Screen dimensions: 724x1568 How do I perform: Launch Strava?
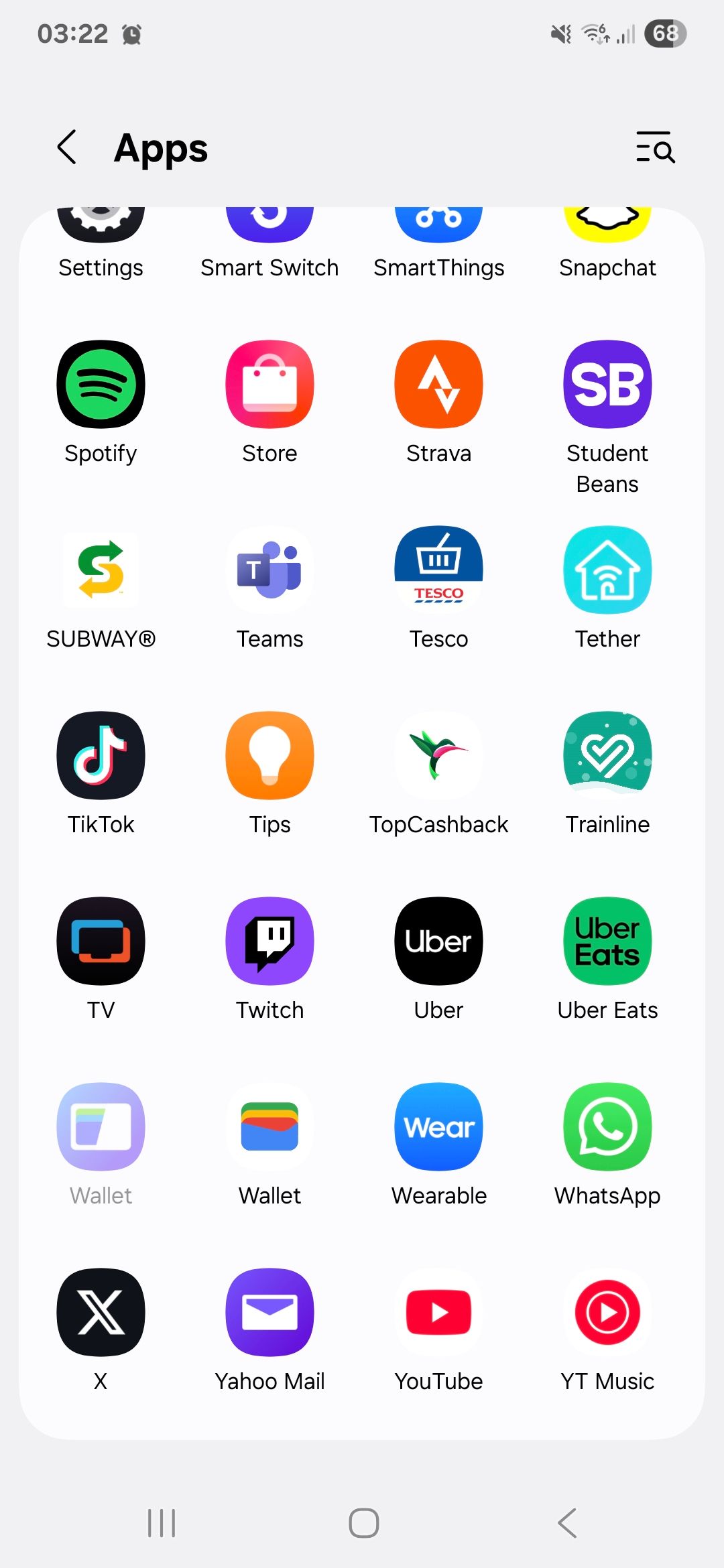[x=438, y=383]
